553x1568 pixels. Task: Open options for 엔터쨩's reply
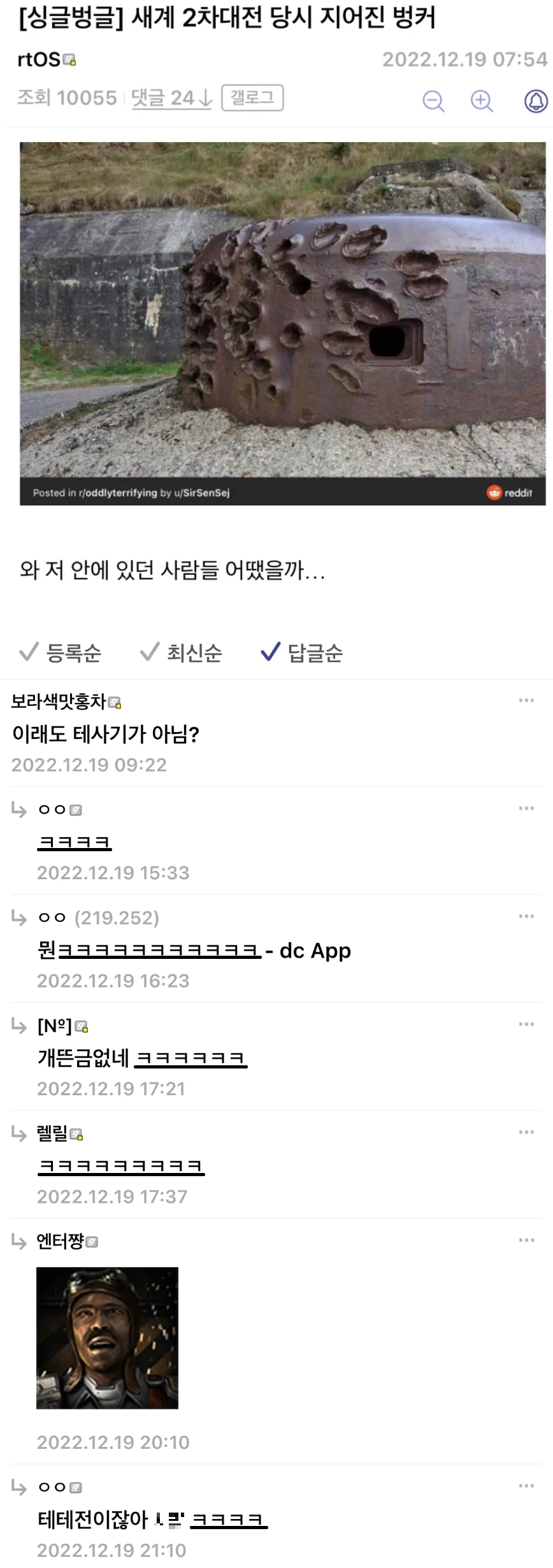pyautogui.click(x=526, y=1240)
